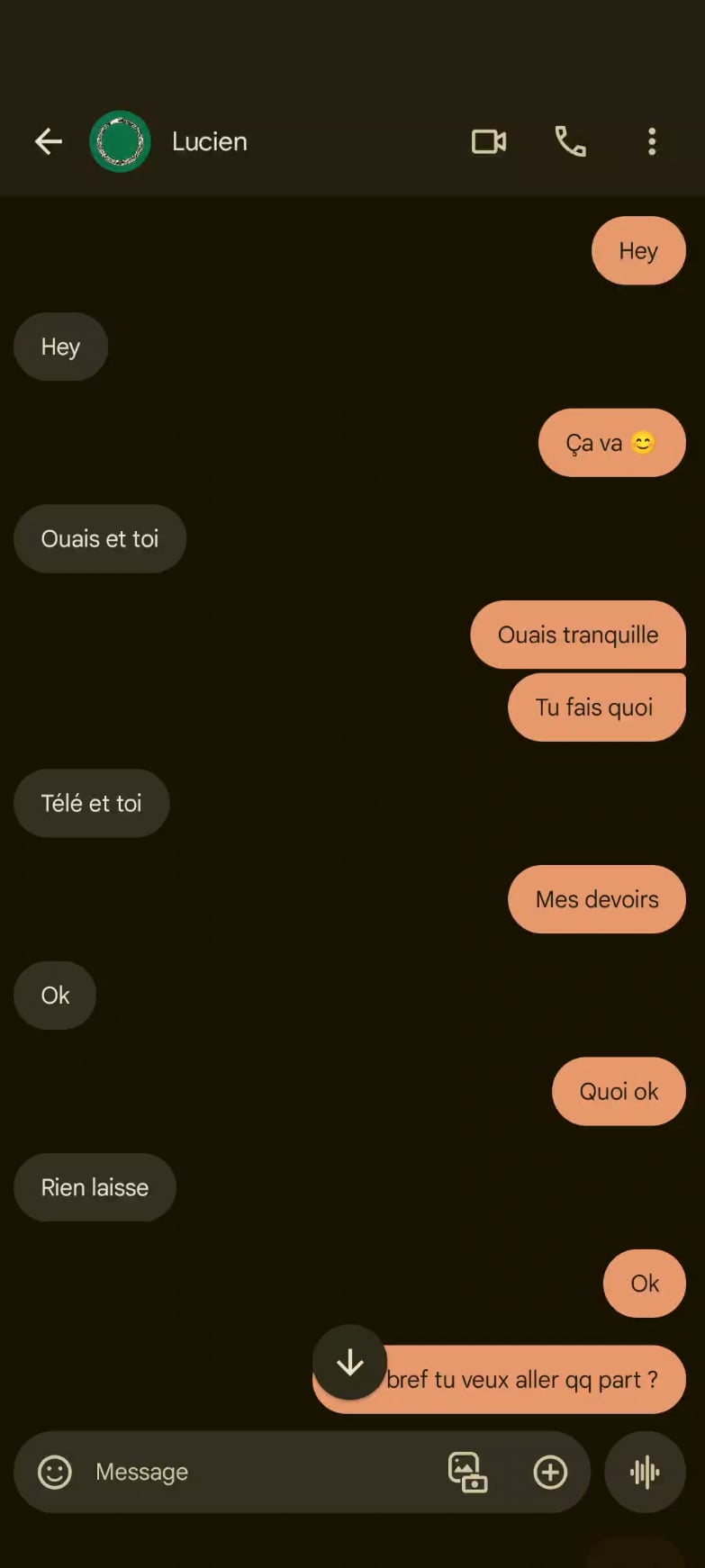Image resolution: width=705 pixels, height=1568 pixels.
Task: Place a voice call to Lucien
Action: 570,141
